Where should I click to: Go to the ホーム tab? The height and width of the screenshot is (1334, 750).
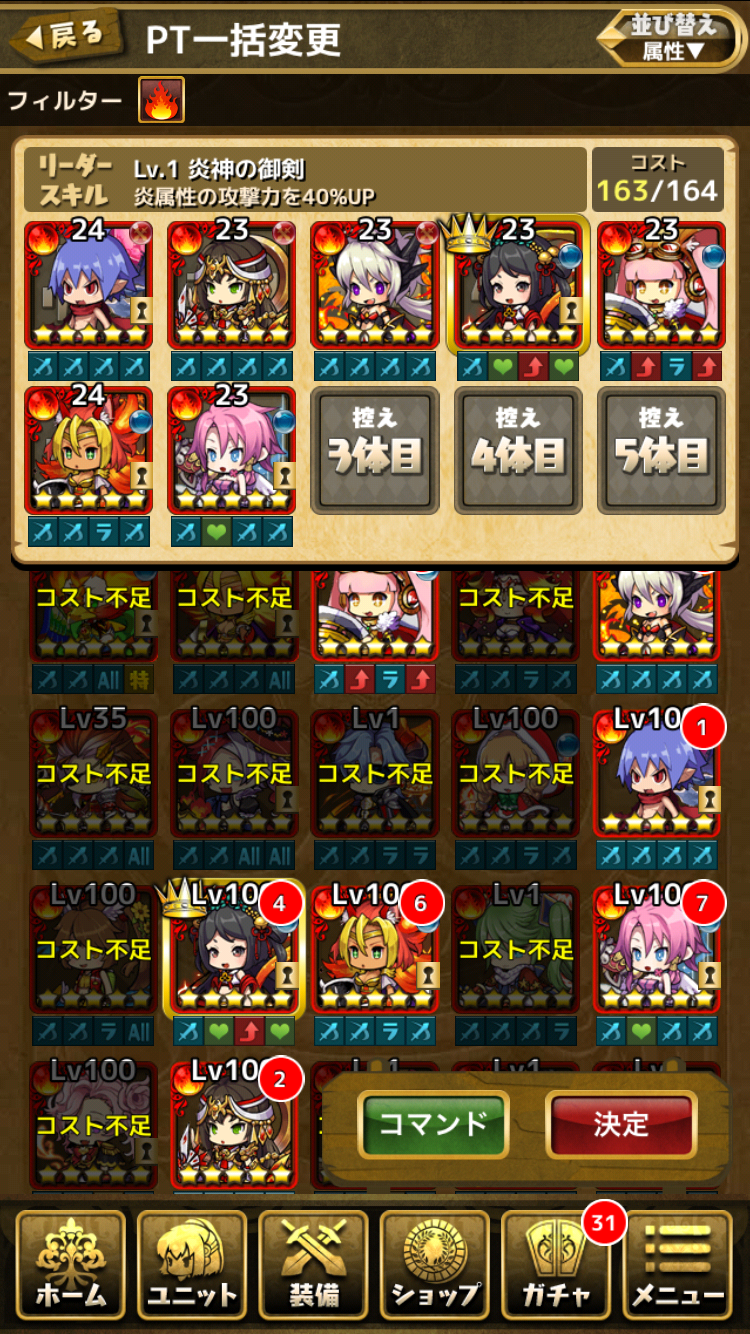(70, 1265)
